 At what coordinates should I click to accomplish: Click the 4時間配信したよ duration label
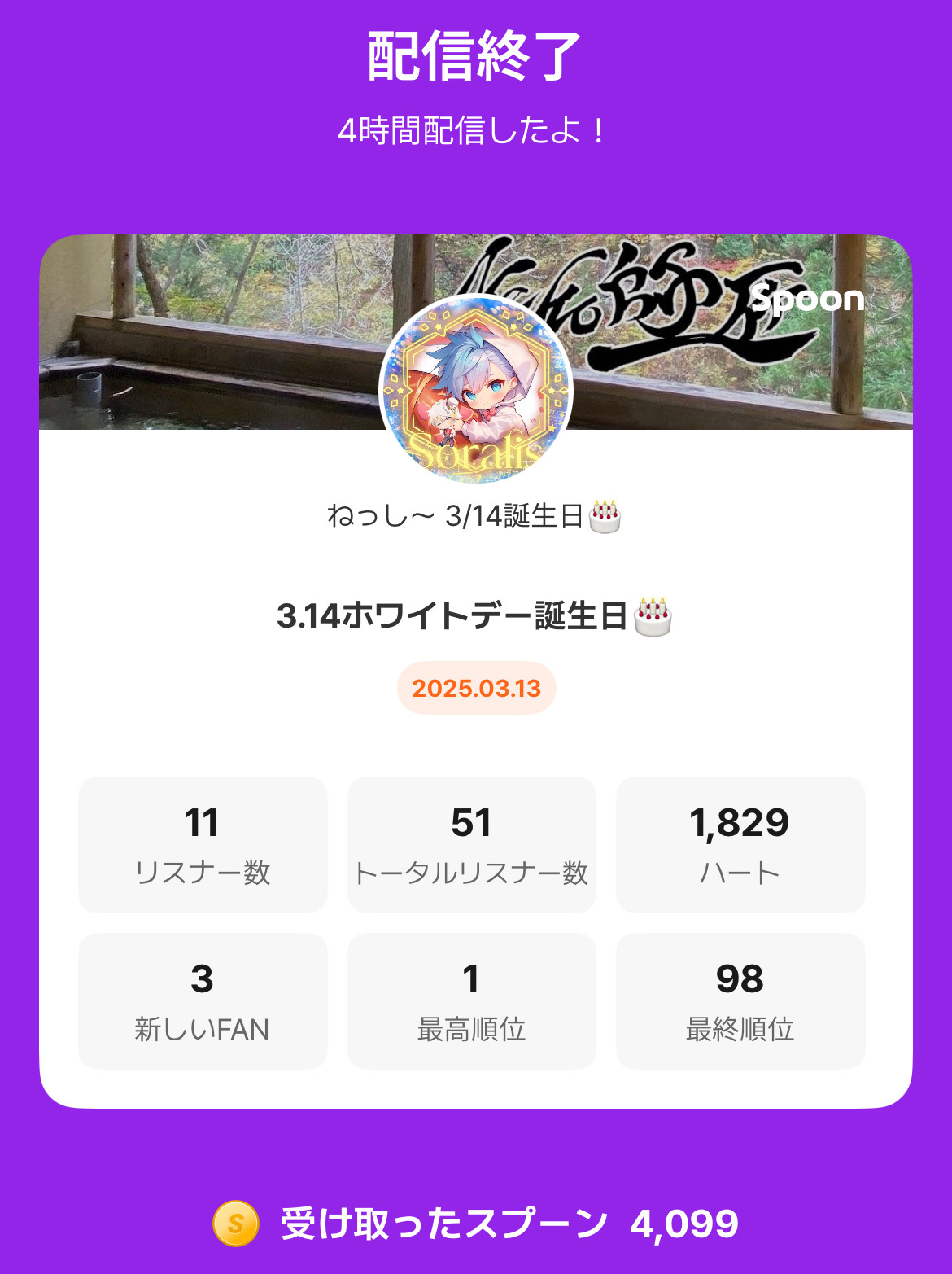tap(476, 128)
